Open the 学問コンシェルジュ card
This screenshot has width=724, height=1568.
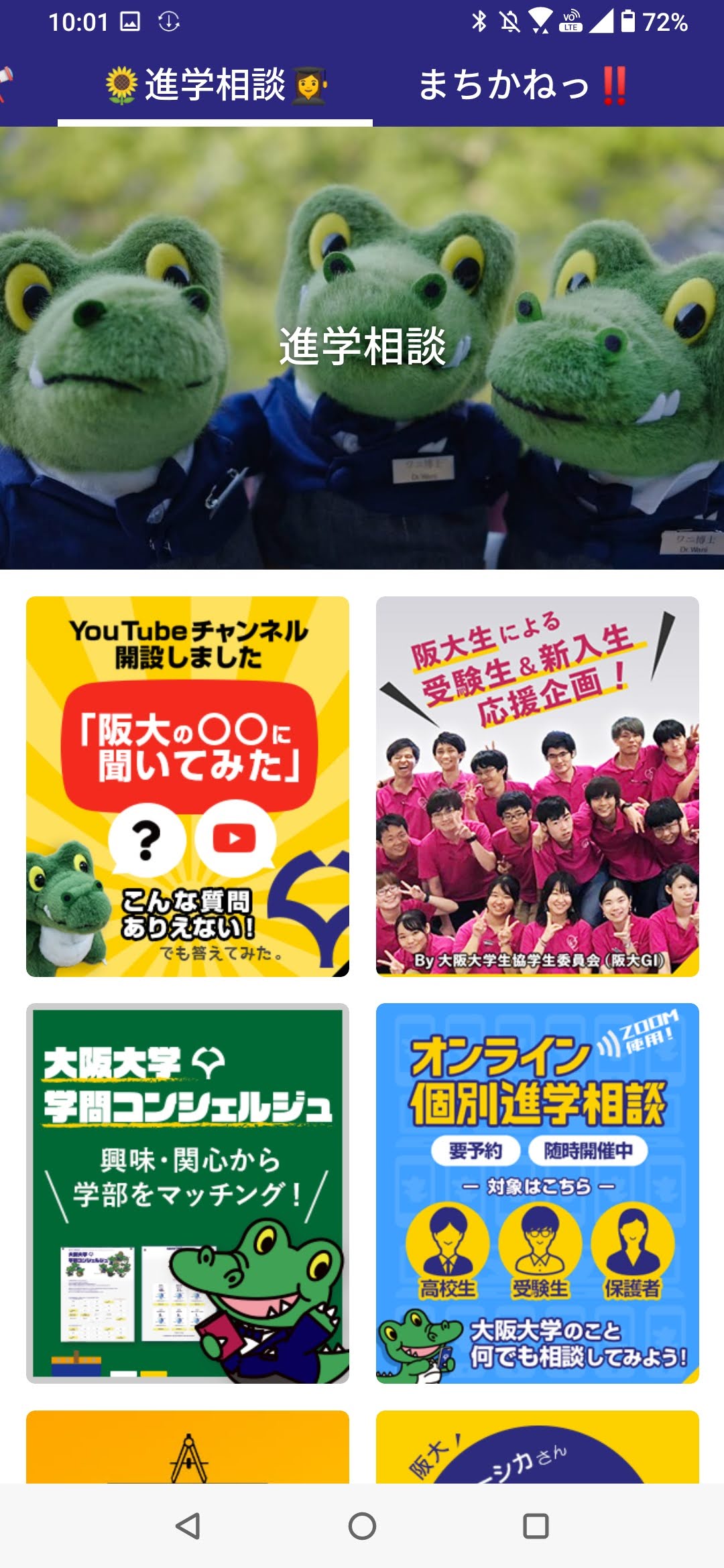click(188, 1193)
